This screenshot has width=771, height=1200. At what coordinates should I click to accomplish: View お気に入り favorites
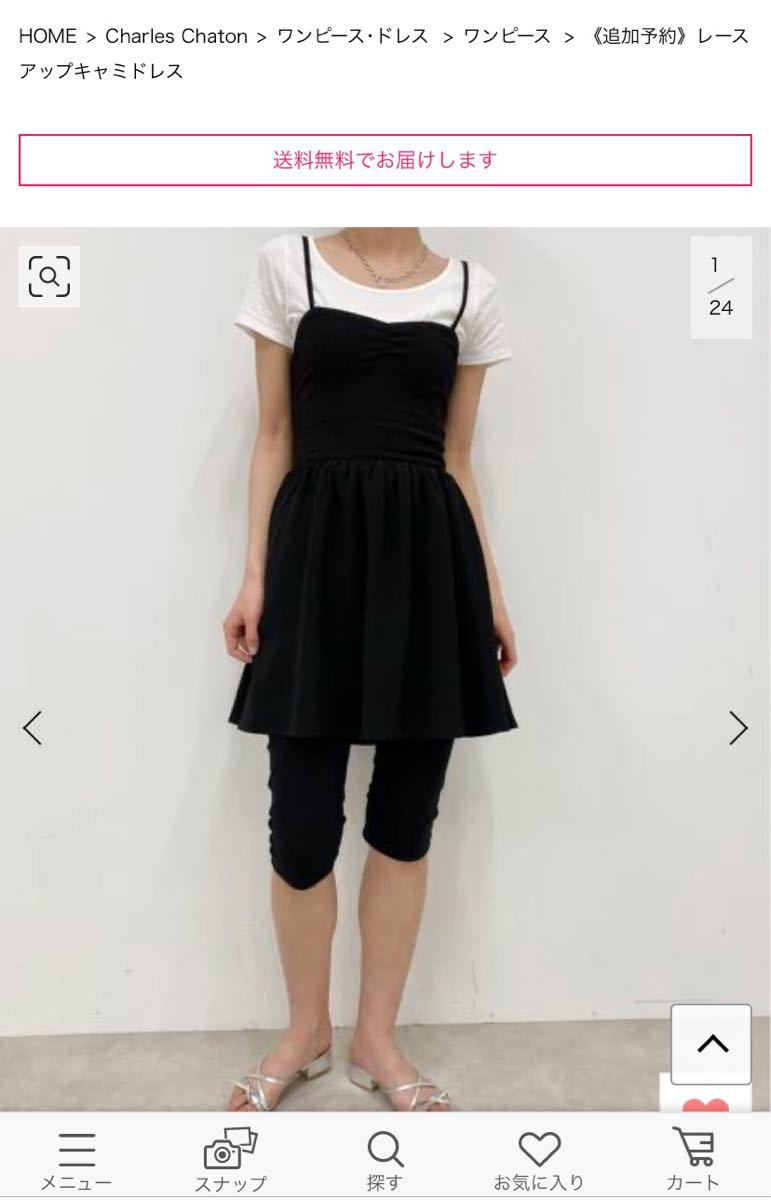pyautogui.click(x=539, y=1160)
